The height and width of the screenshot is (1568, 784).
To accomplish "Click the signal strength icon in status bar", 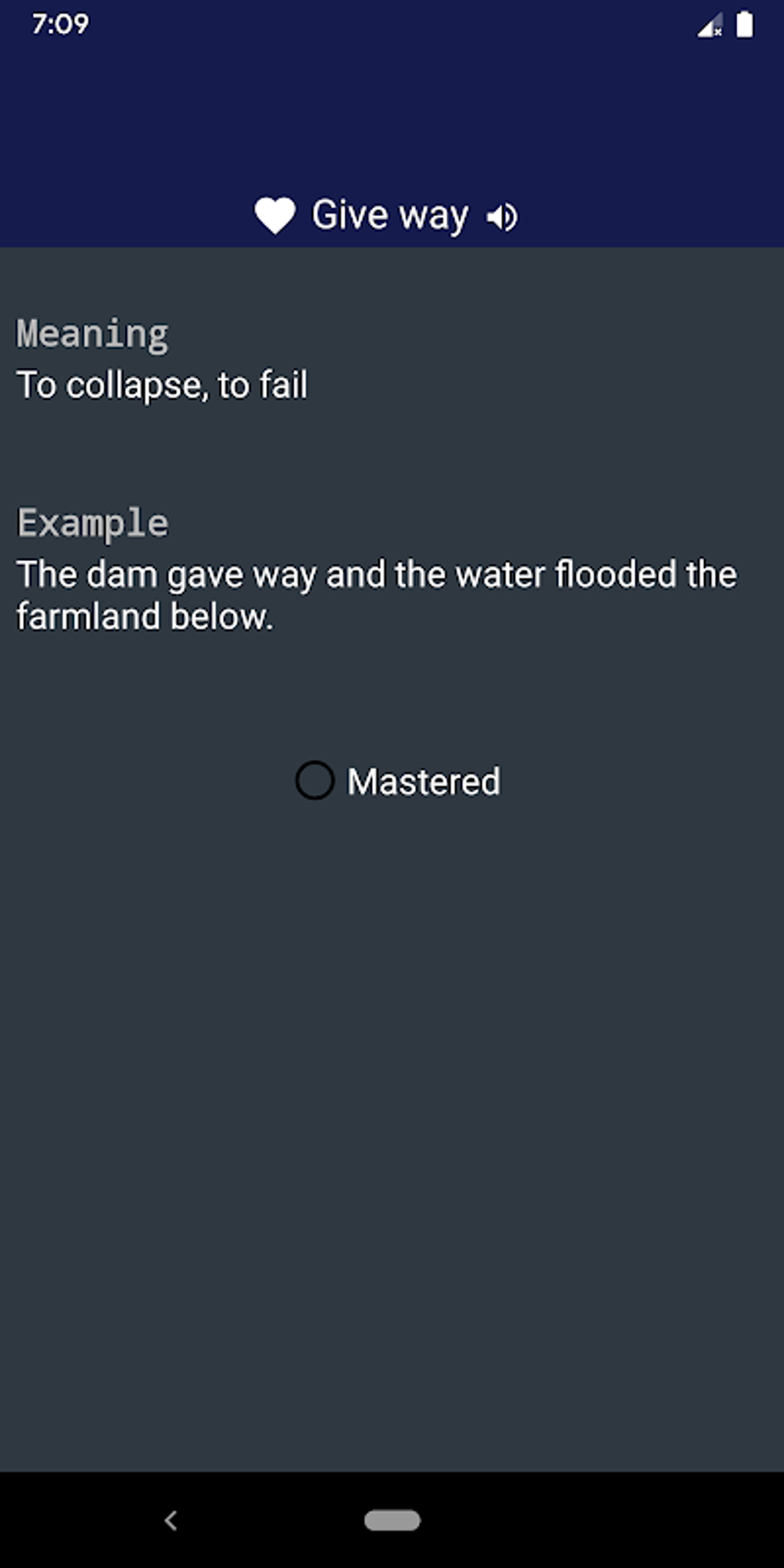I will coord(708,23).
